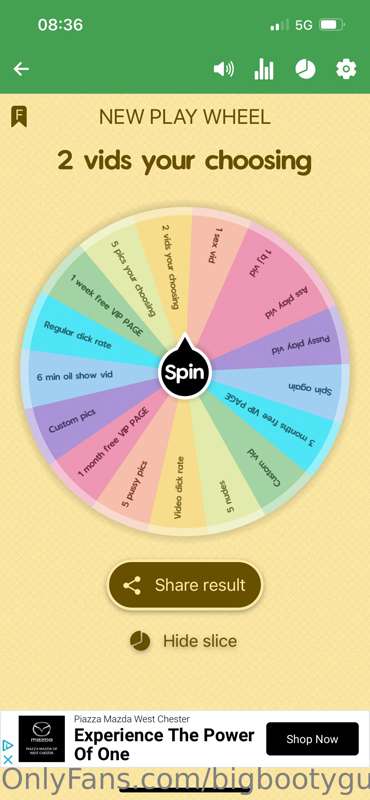
Task: Hide the selected slice
Action: point(185,641)
